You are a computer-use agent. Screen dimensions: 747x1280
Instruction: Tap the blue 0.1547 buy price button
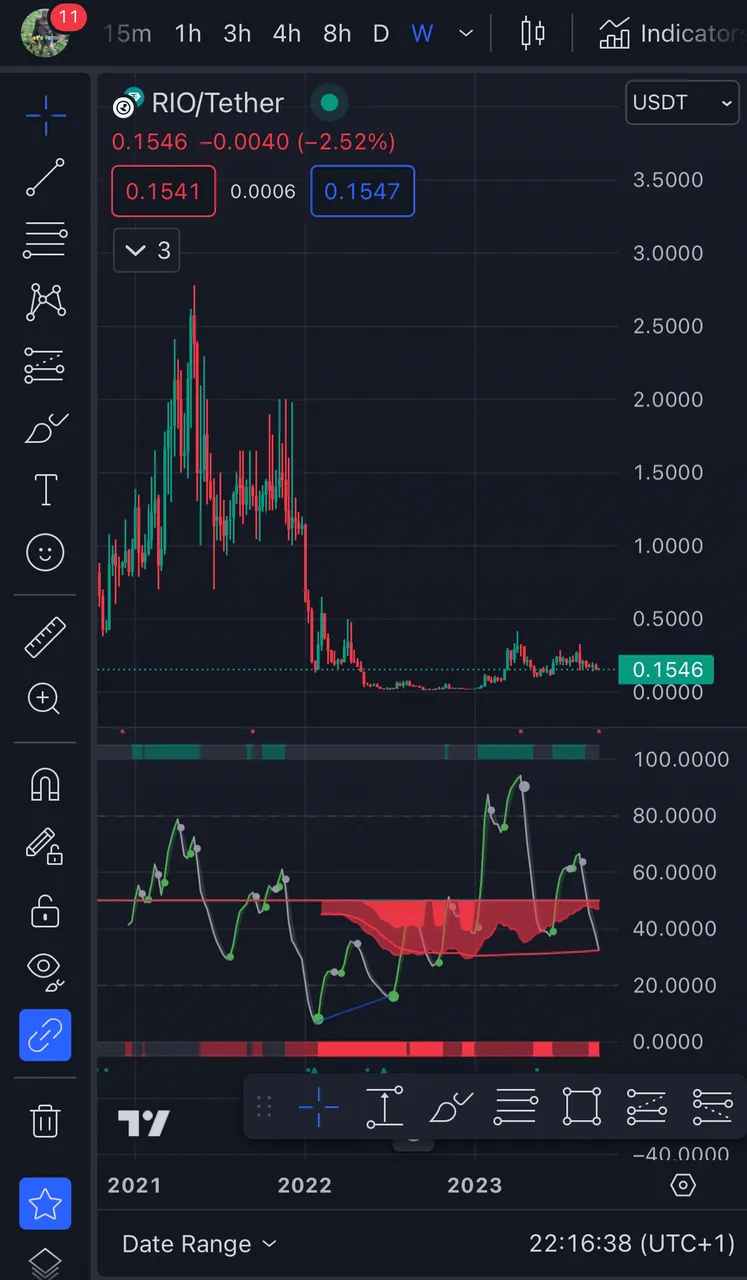pyautogui.click(x=362, y=191)
